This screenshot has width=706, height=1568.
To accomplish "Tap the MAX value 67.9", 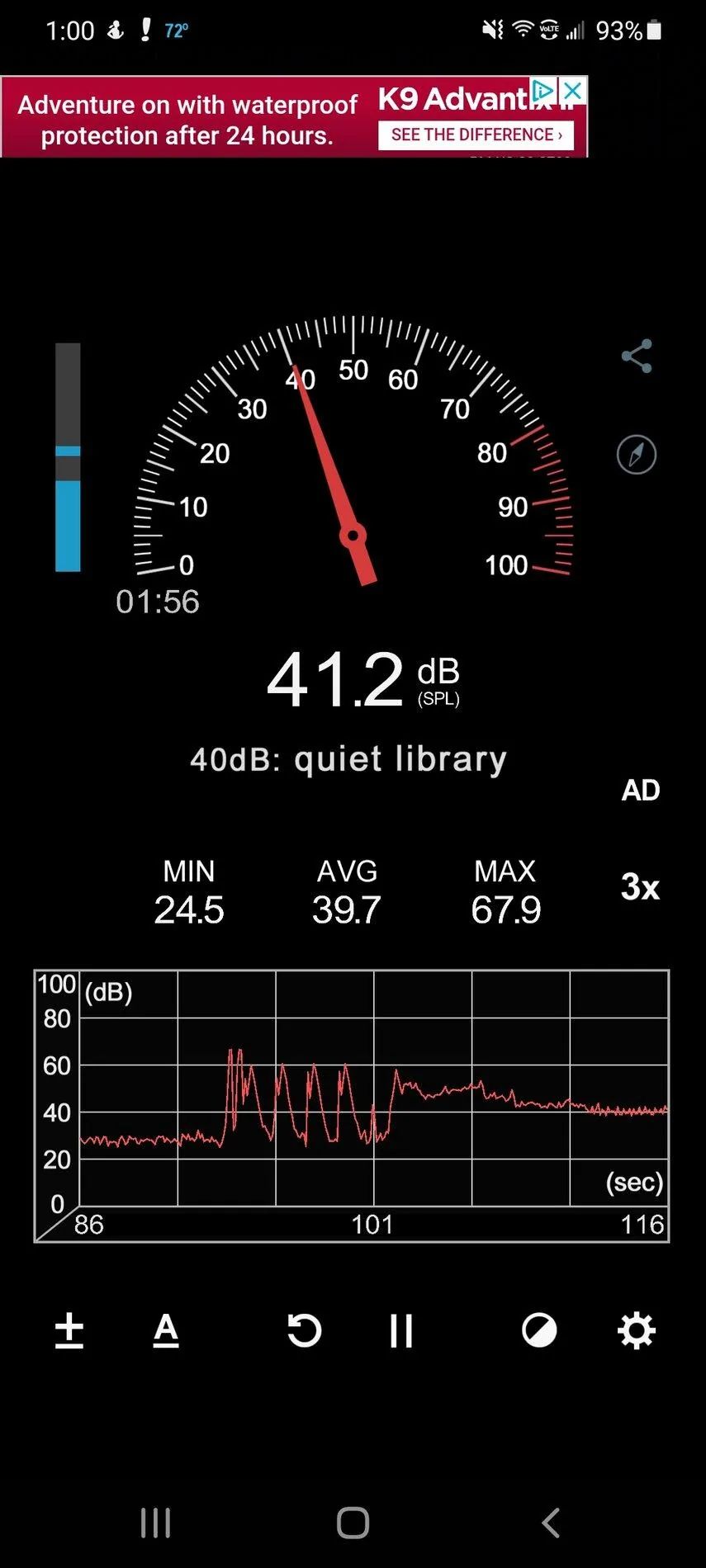I will (505, 909).
